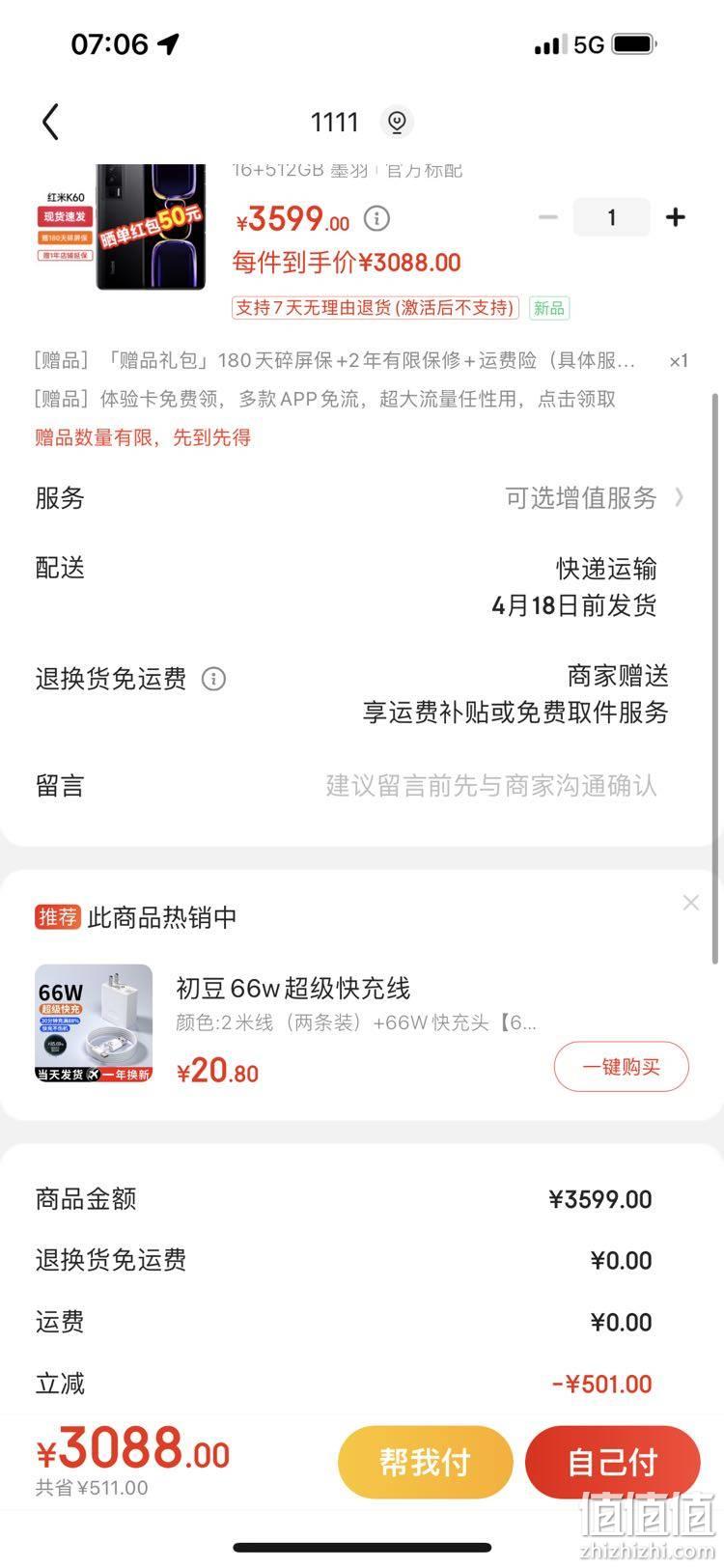Image resolution: width=724 pixels, height=1568 pixels.
Task: Go back using the header arrow
Action: (51, 123)
